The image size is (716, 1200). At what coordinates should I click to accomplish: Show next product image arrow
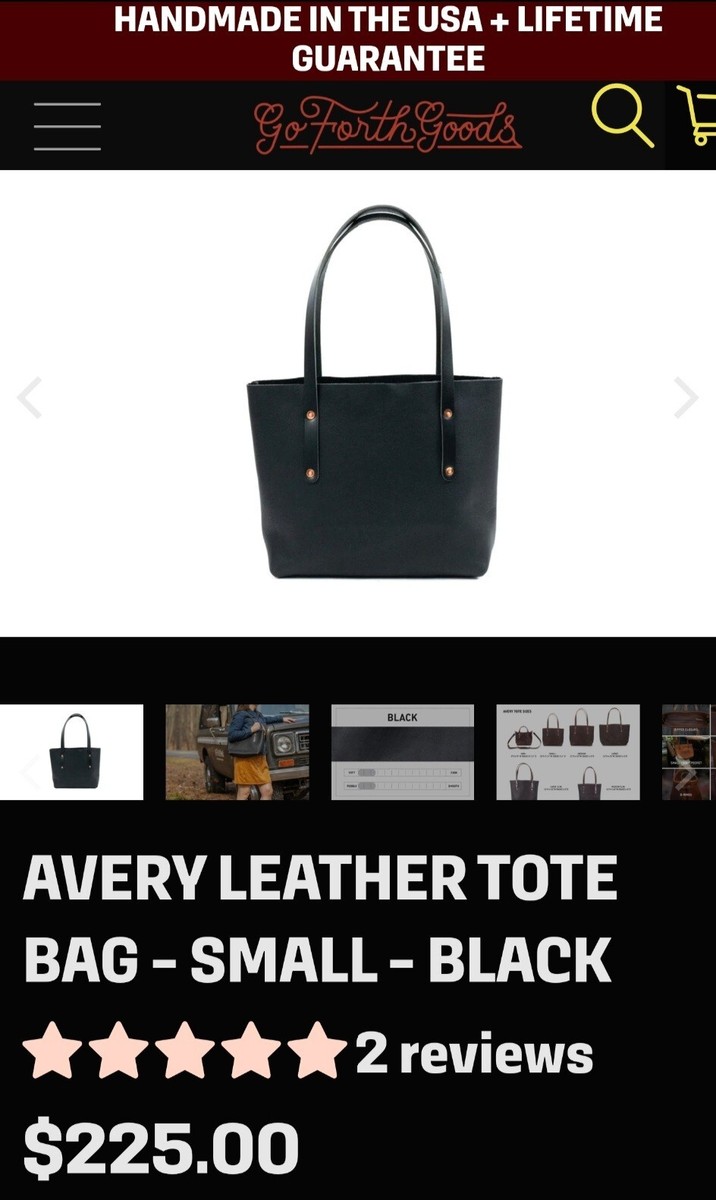685,398
